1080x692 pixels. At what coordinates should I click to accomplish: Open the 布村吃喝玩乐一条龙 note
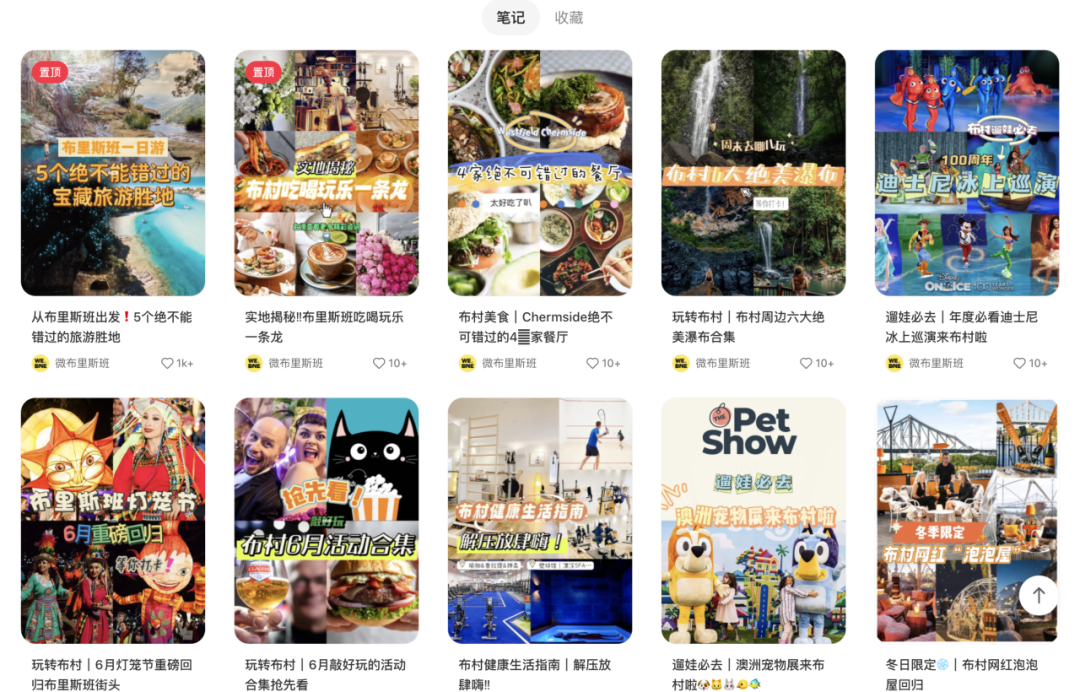tap(326, 173)
